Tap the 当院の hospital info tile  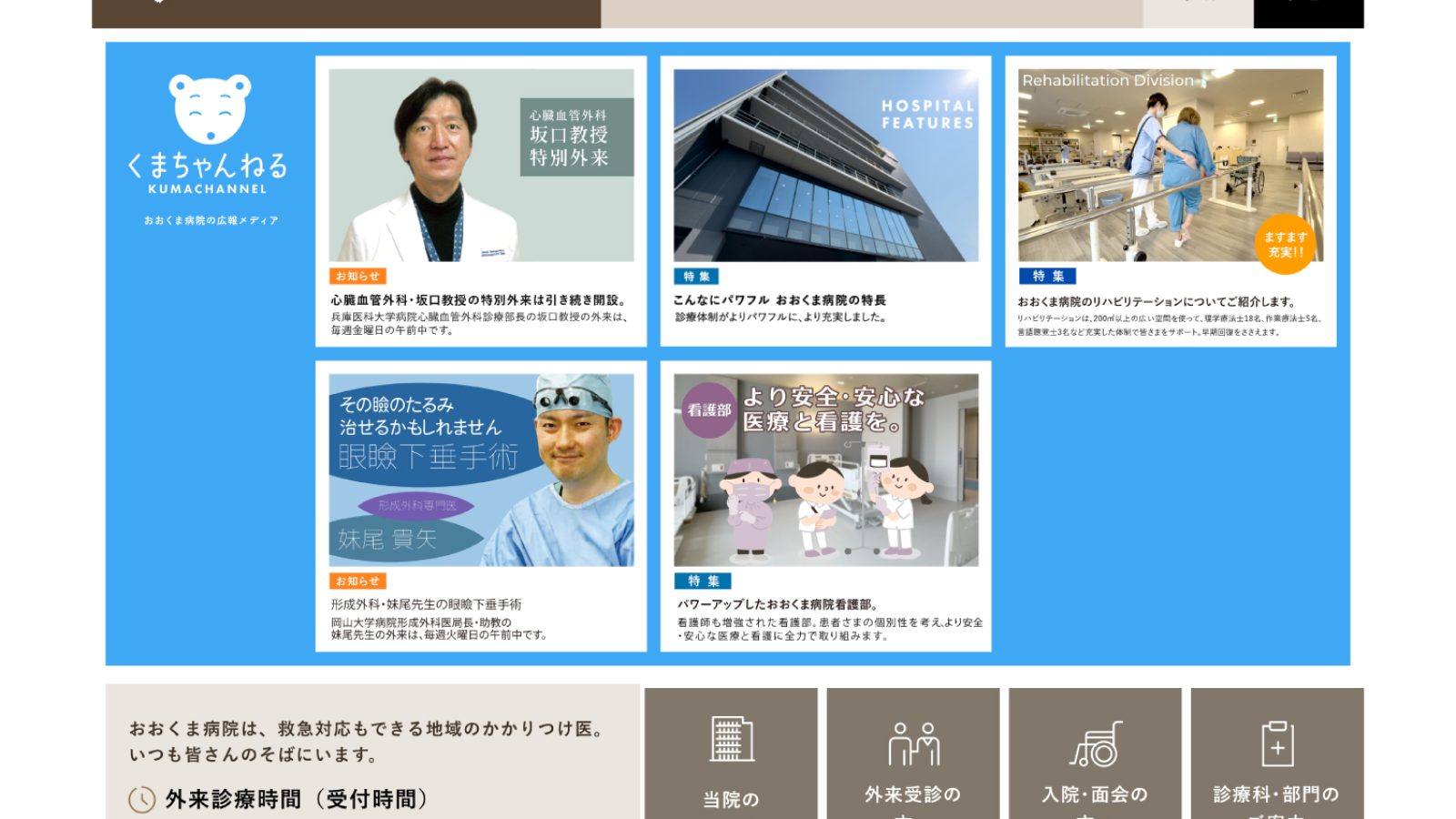point(731,755)
